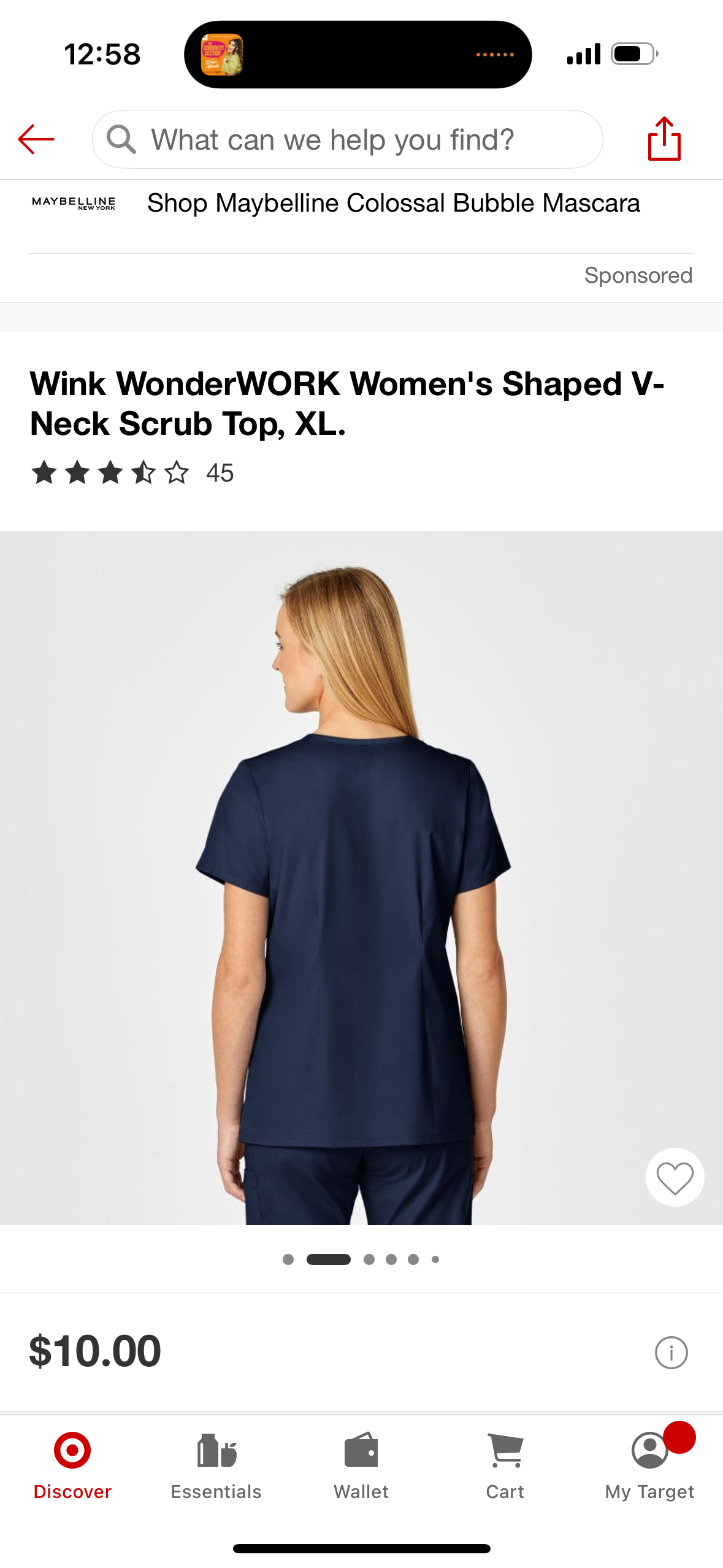Switch to the Essentials tab

pos(216,1465)
